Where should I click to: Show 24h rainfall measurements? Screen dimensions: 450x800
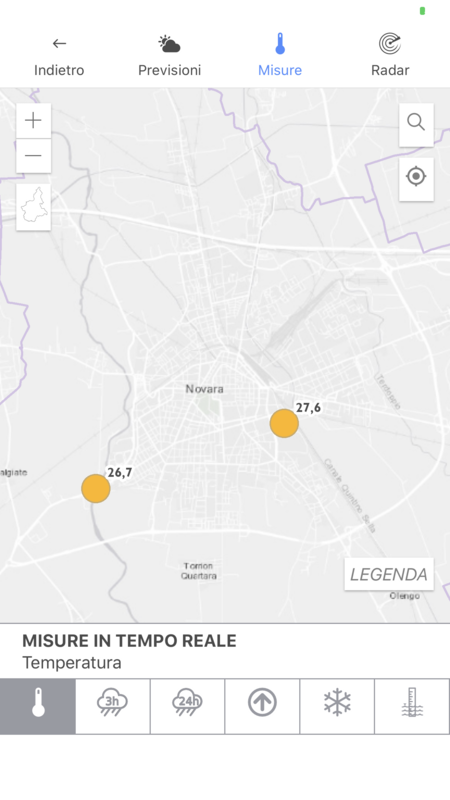[x=187, y=706]
